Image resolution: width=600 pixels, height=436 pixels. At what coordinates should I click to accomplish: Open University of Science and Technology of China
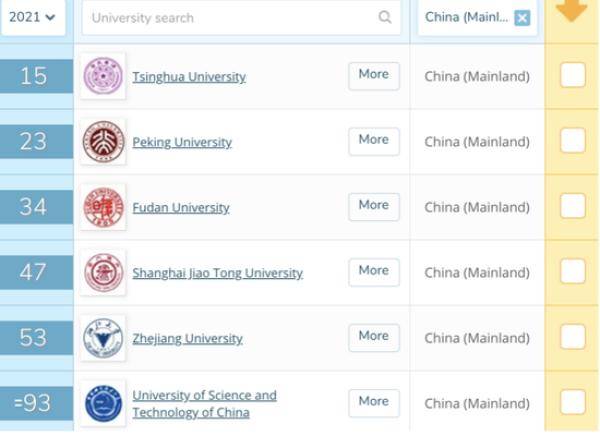click(x=204, y=404)
